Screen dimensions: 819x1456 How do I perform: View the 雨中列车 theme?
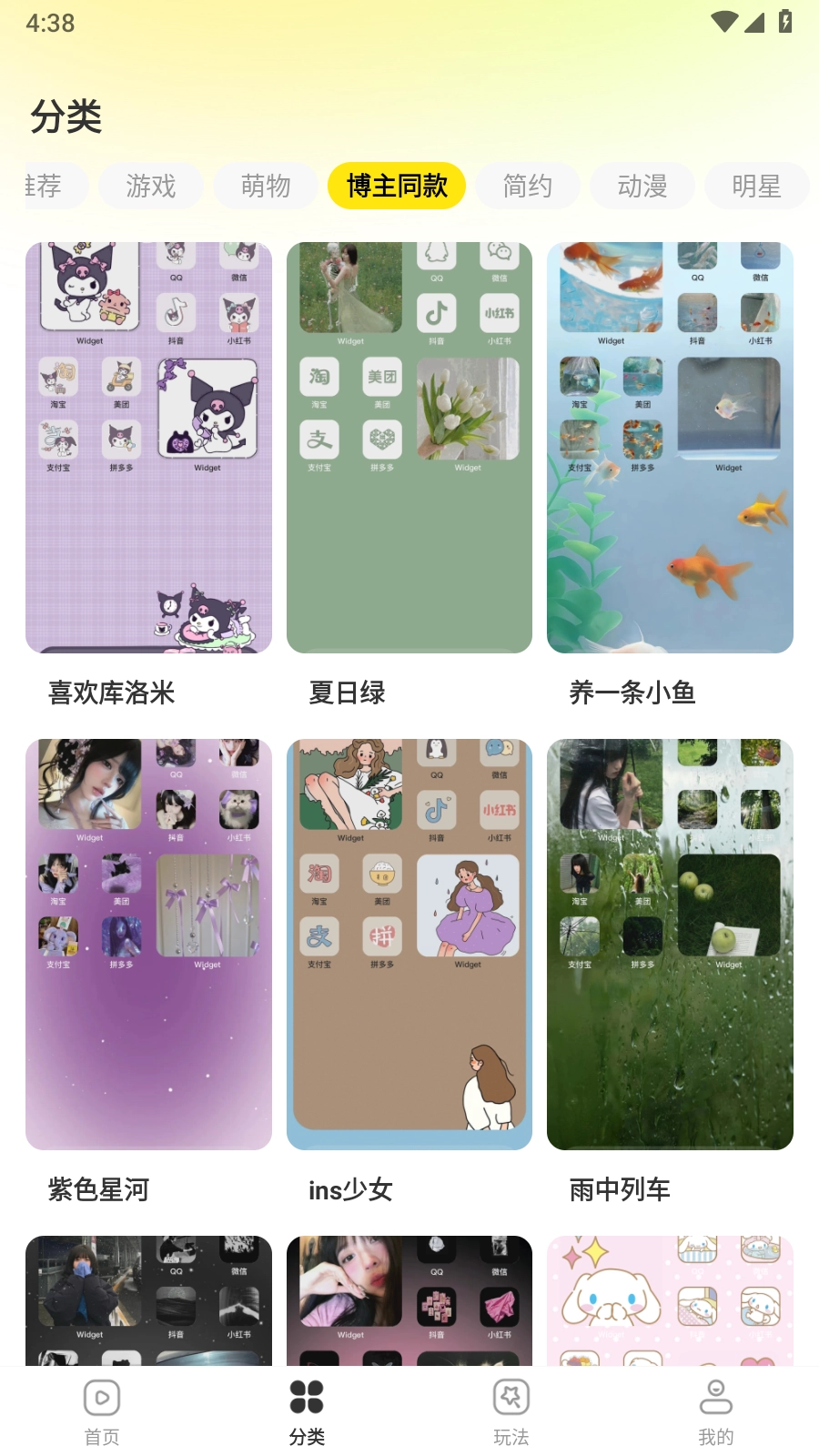point(670,945)
